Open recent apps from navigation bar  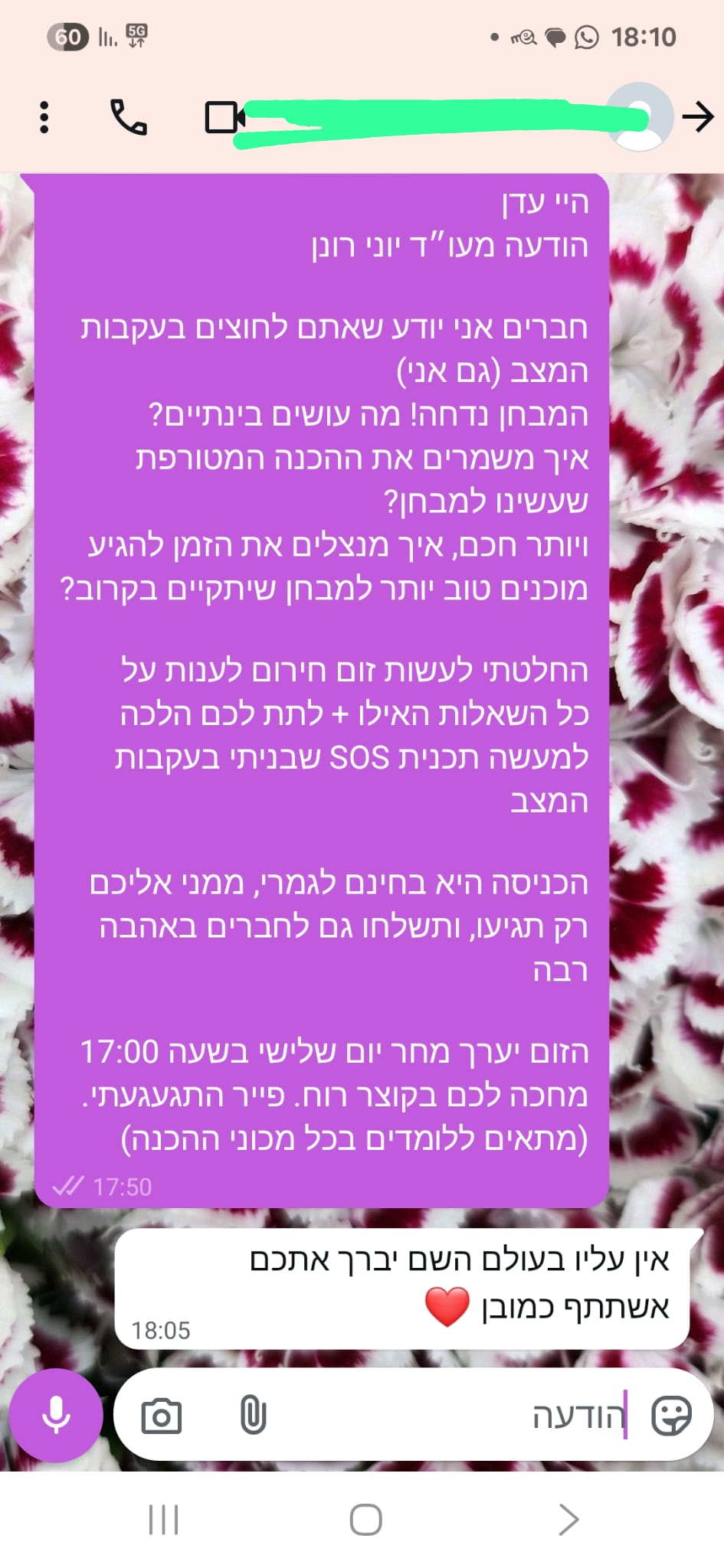point(163,1520)
